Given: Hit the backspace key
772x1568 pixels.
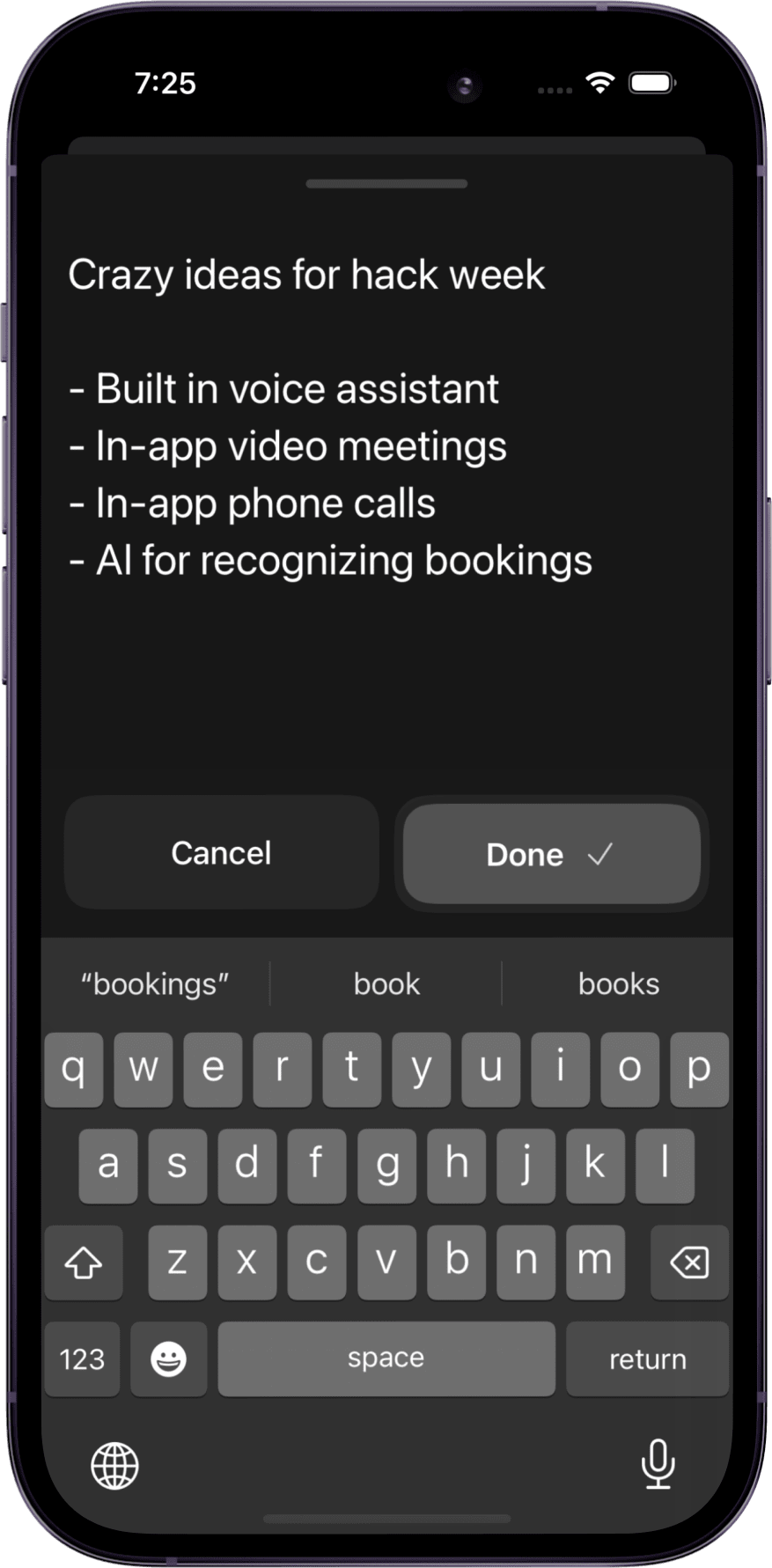Looking at the screenshot, I should point(689,1262).
